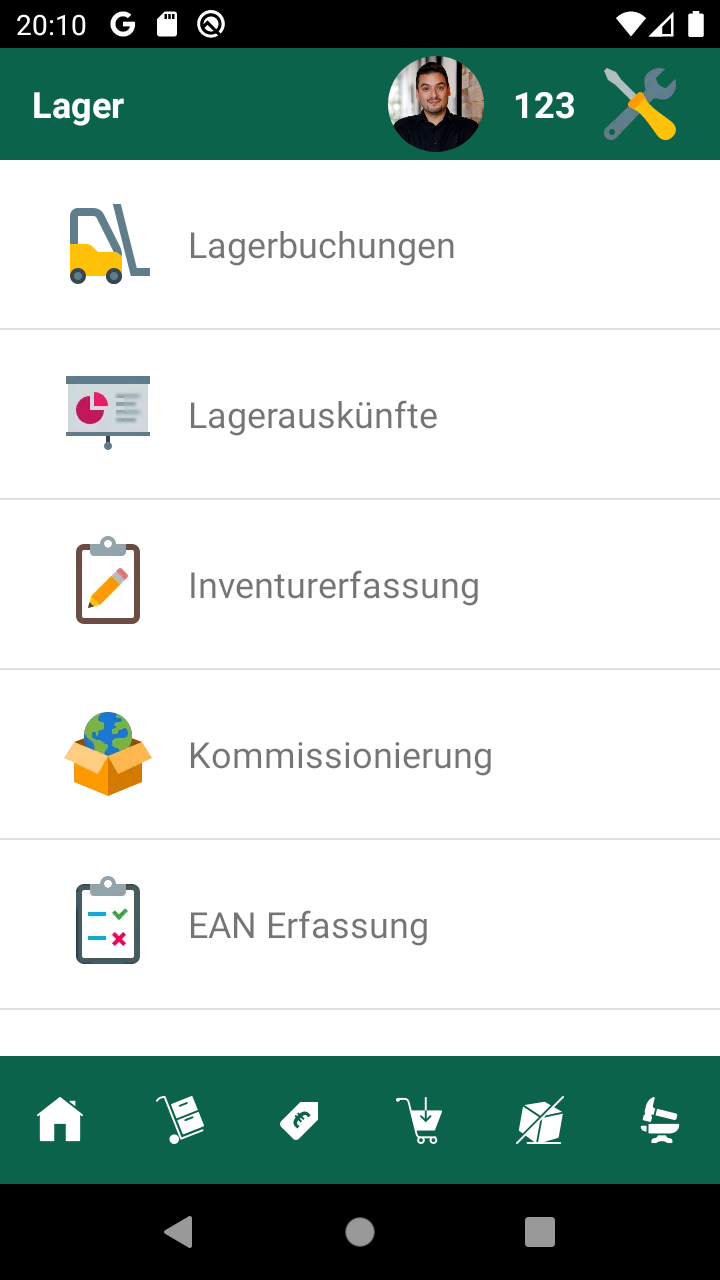Image resolution: width=720 pixels, height=1280 pixels.
Task: Open the anvil and hammer tab
Action: 660,1119
